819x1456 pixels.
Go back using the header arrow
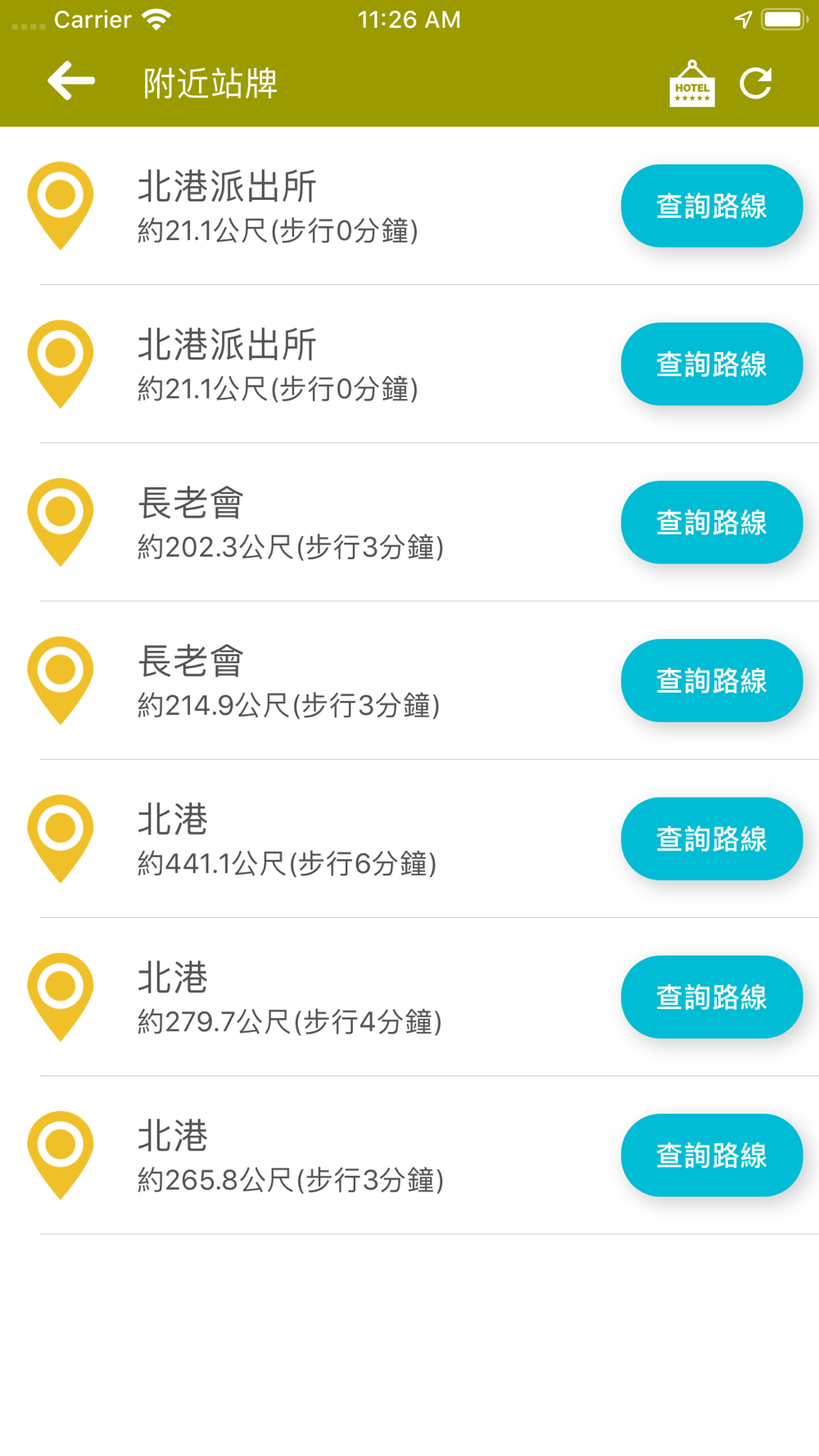(x=71, y=81)
